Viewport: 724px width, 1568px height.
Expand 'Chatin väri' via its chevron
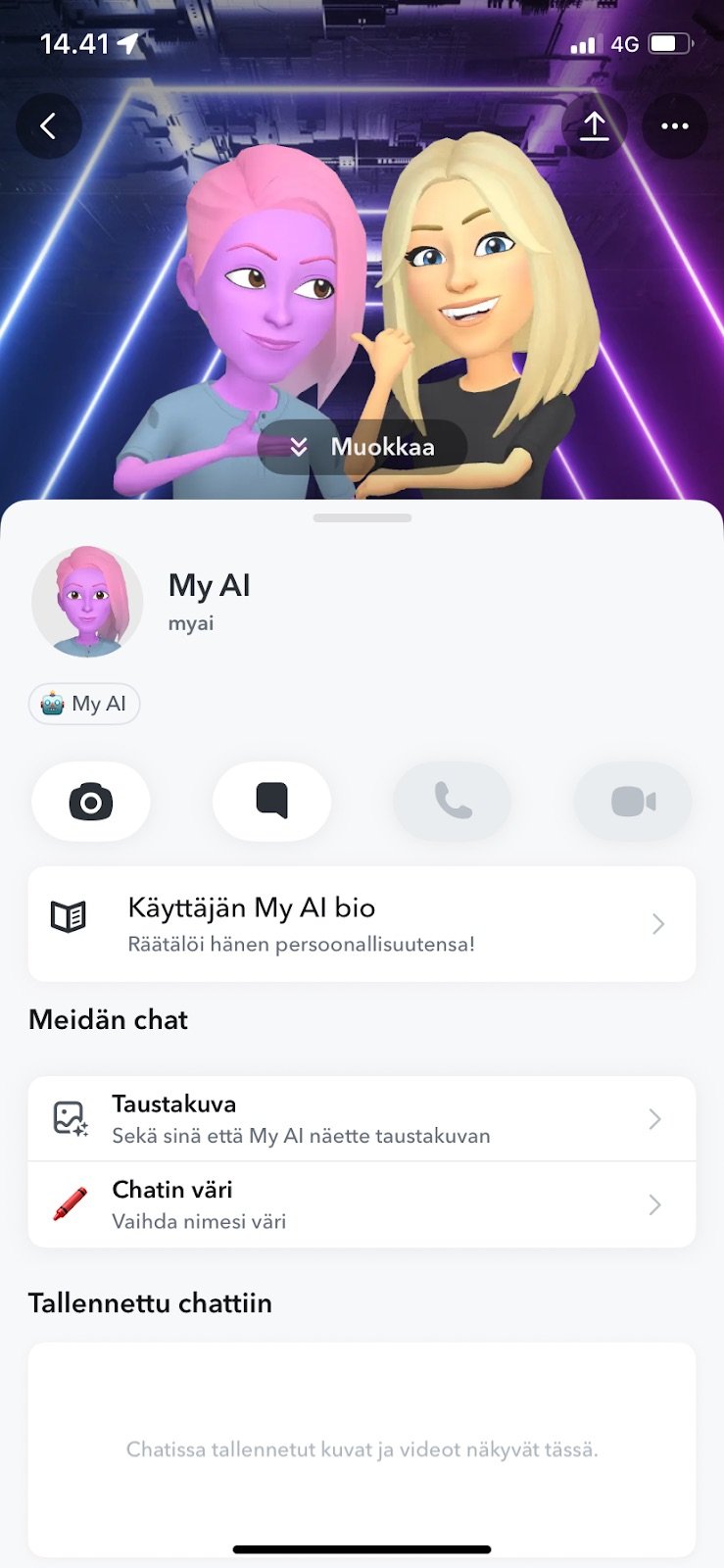point(655,1204)
